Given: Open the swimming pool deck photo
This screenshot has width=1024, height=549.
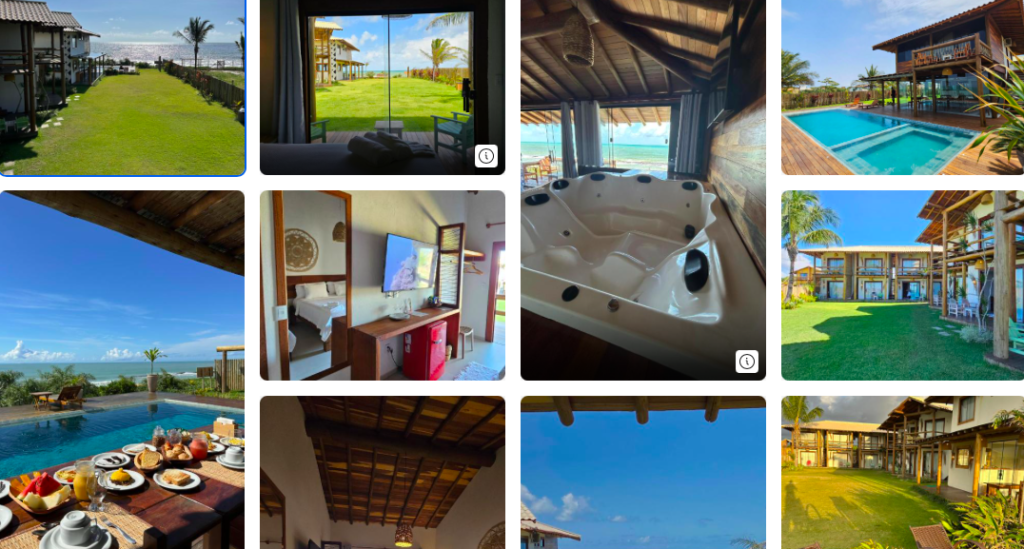Looking at the screenshot, I should pos(902,88).
